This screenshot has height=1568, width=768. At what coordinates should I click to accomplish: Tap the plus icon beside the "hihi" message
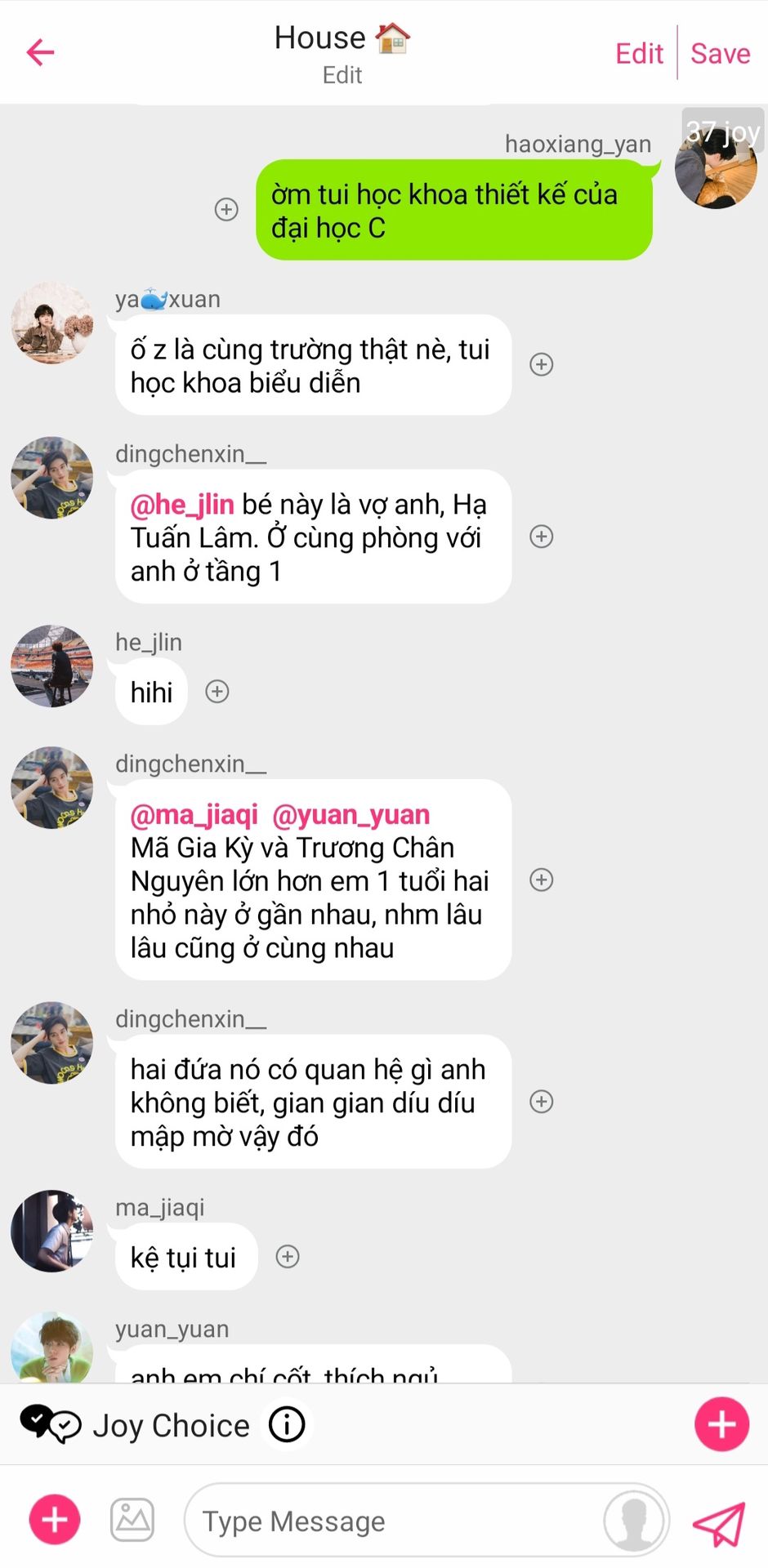click(217, 692)
